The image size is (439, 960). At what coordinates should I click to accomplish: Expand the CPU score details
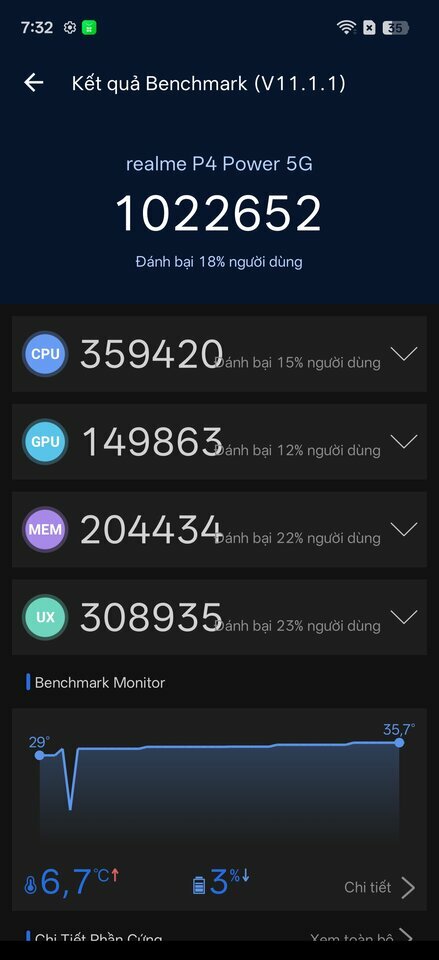tap(403, 354)
